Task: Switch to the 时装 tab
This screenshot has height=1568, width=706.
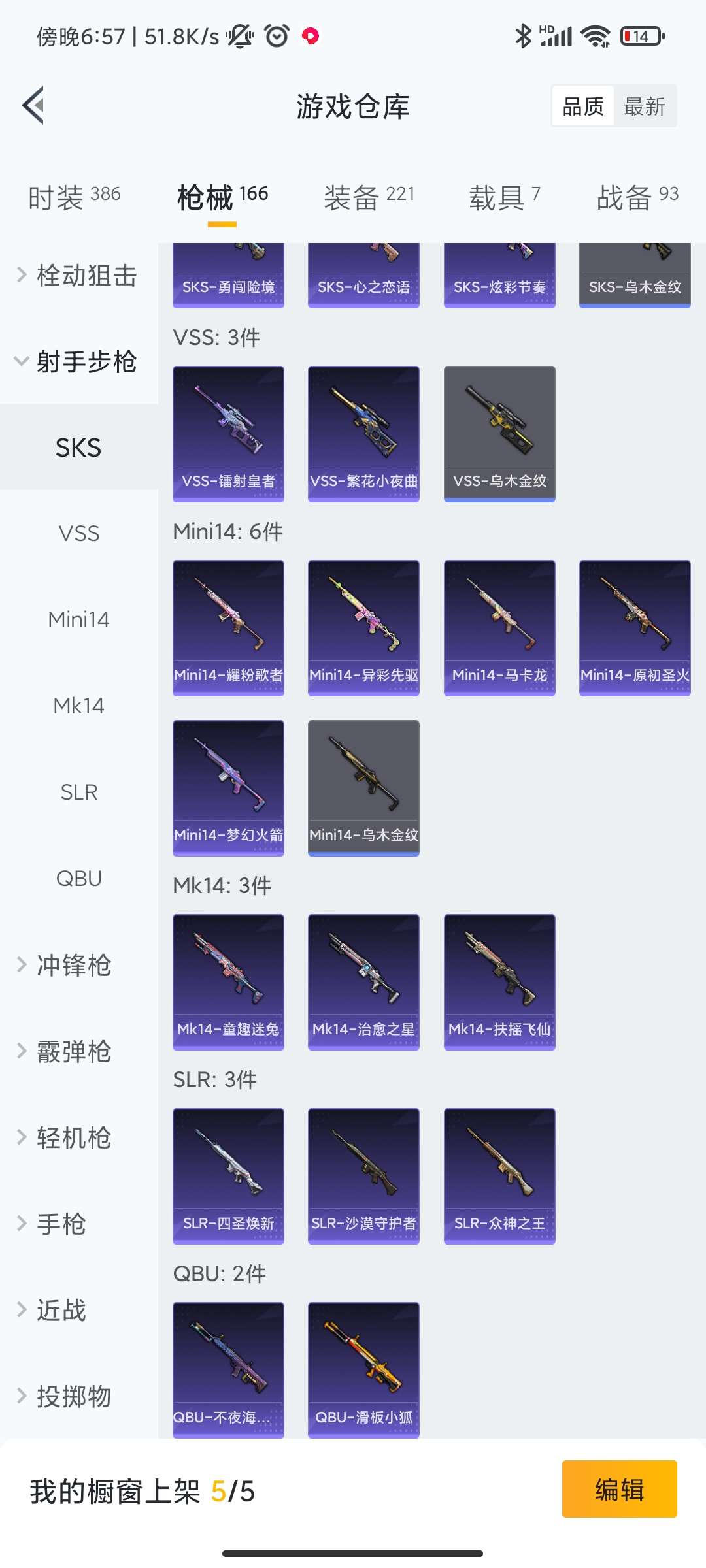Action: point(74,197)
